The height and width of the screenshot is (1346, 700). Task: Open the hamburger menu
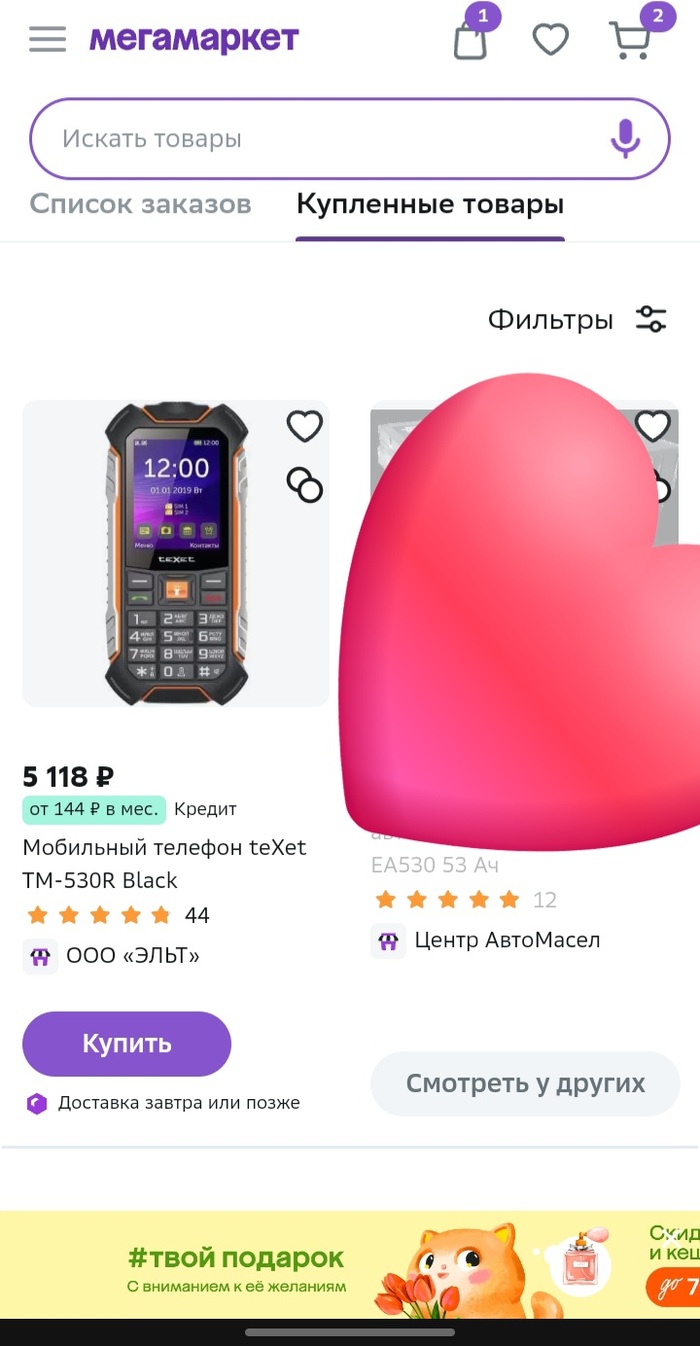[47, 40]
